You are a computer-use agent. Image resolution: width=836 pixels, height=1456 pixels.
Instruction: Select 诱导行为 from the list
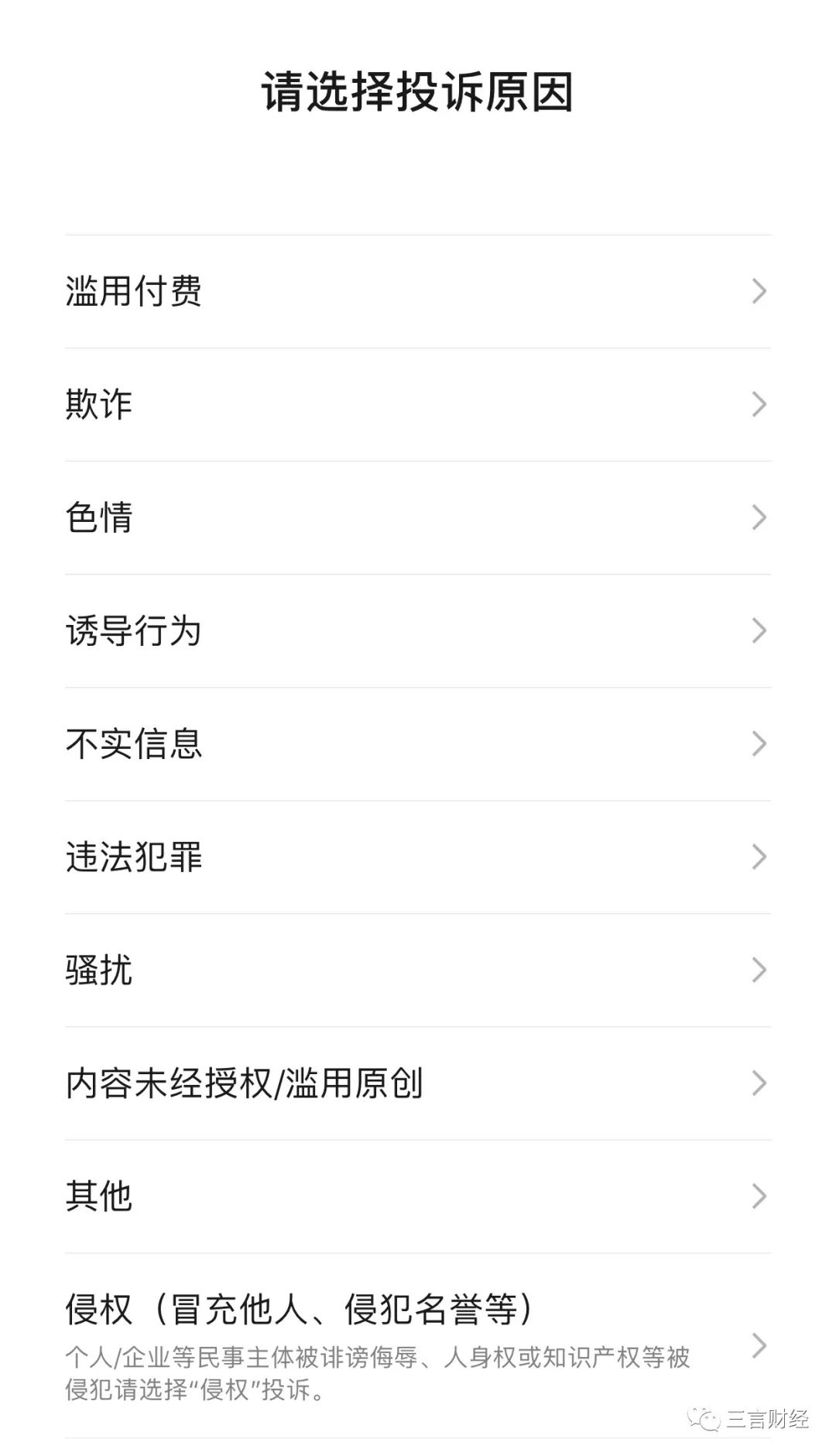(418, 631)
